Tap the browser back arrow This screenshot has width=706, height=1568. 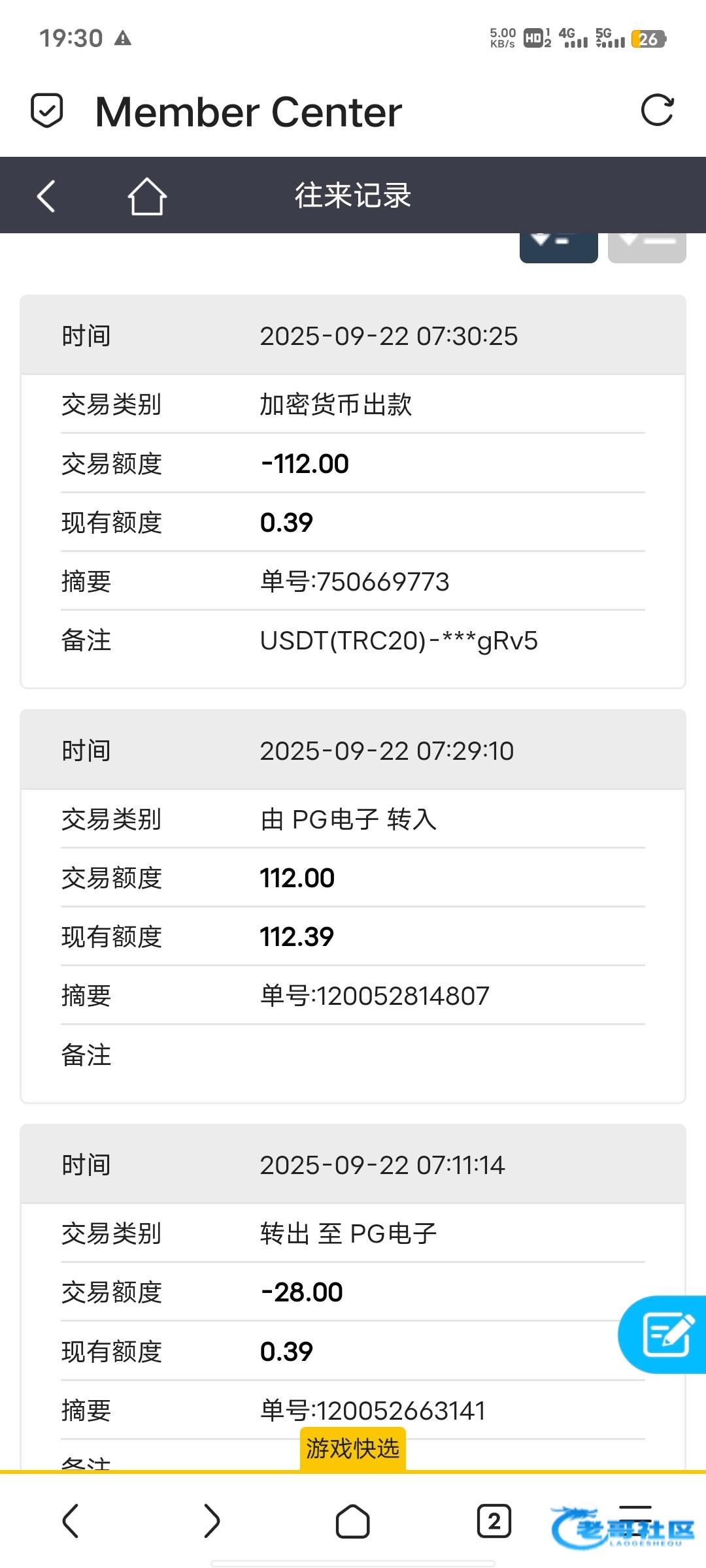click(x=71, y=1520)
